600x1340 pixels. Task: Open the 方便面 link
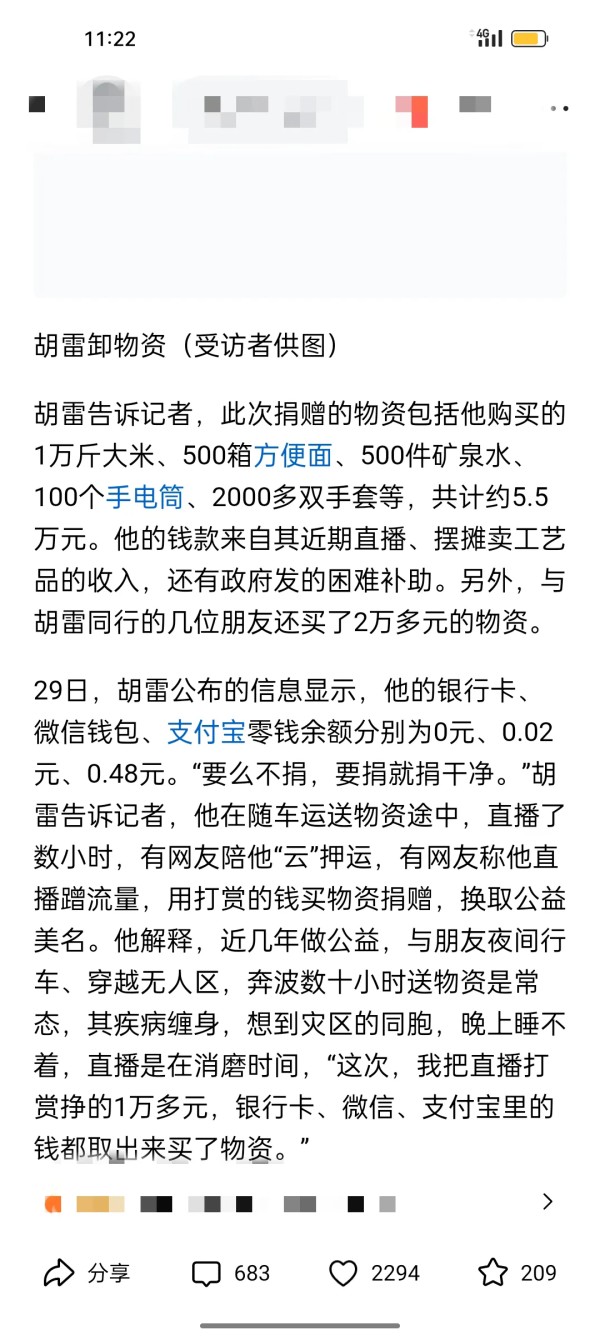coord(292,456)
